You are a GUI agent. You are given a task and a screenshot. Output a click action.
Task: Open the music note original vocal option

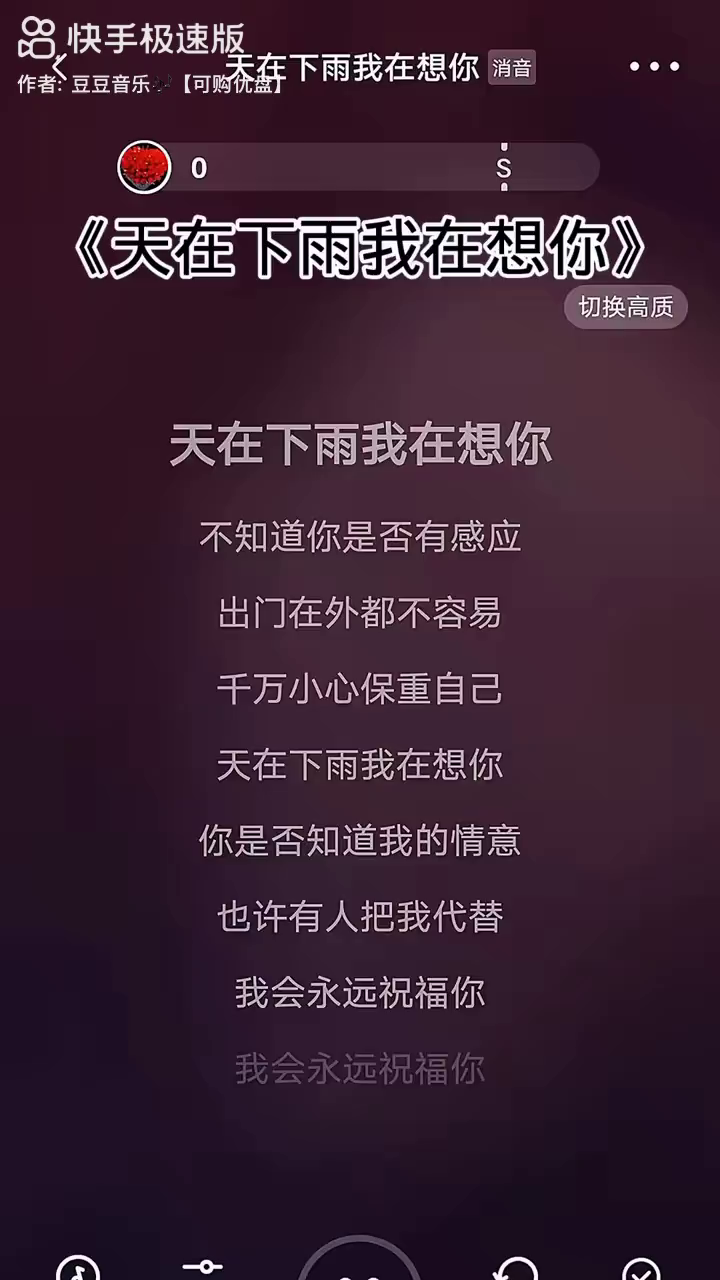pos(78,1268)
